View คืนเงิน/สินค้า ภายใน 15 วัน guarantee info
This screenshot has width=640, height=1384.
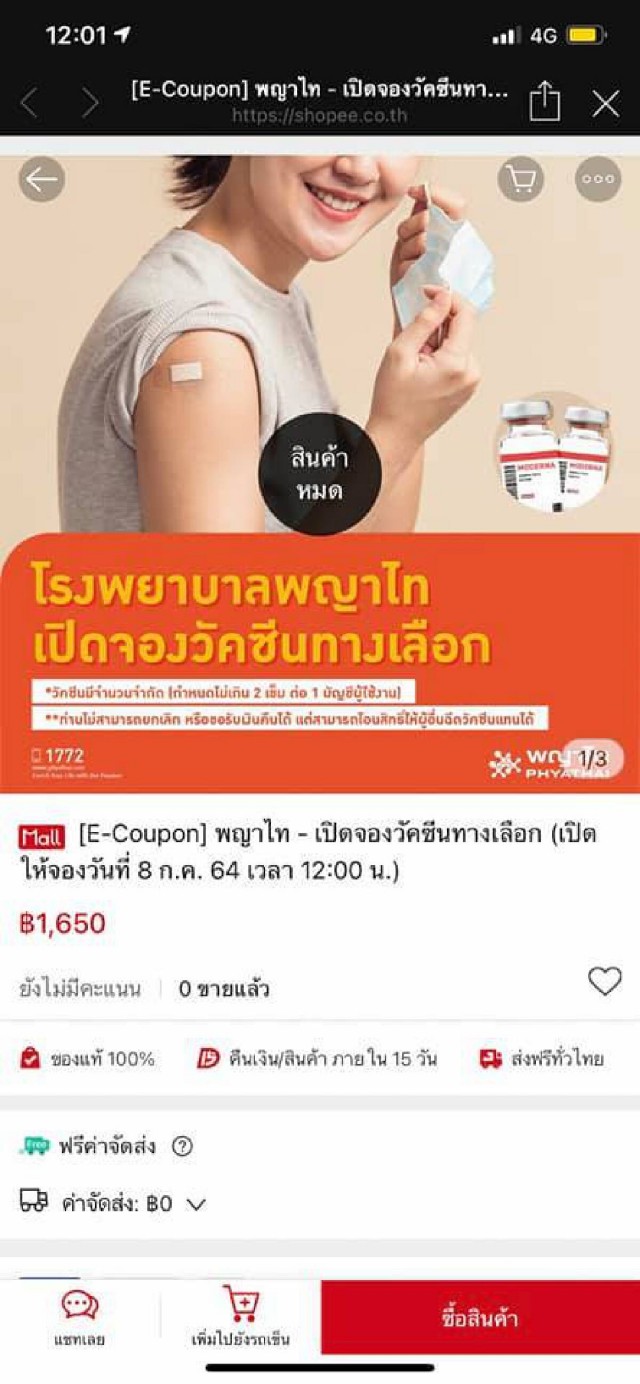point(317,1059)
